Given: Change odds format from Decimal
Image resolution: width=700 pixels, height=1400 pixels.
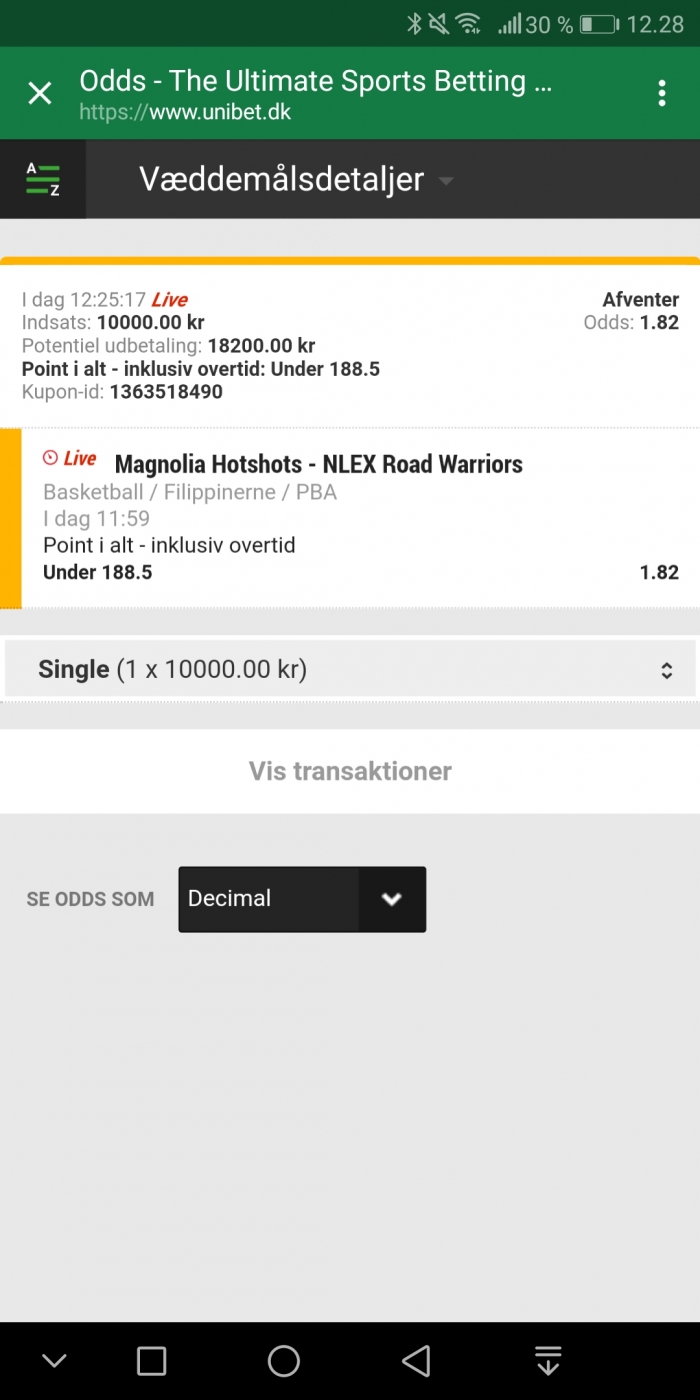Looking at the screenshot, I should pos(302,899).
